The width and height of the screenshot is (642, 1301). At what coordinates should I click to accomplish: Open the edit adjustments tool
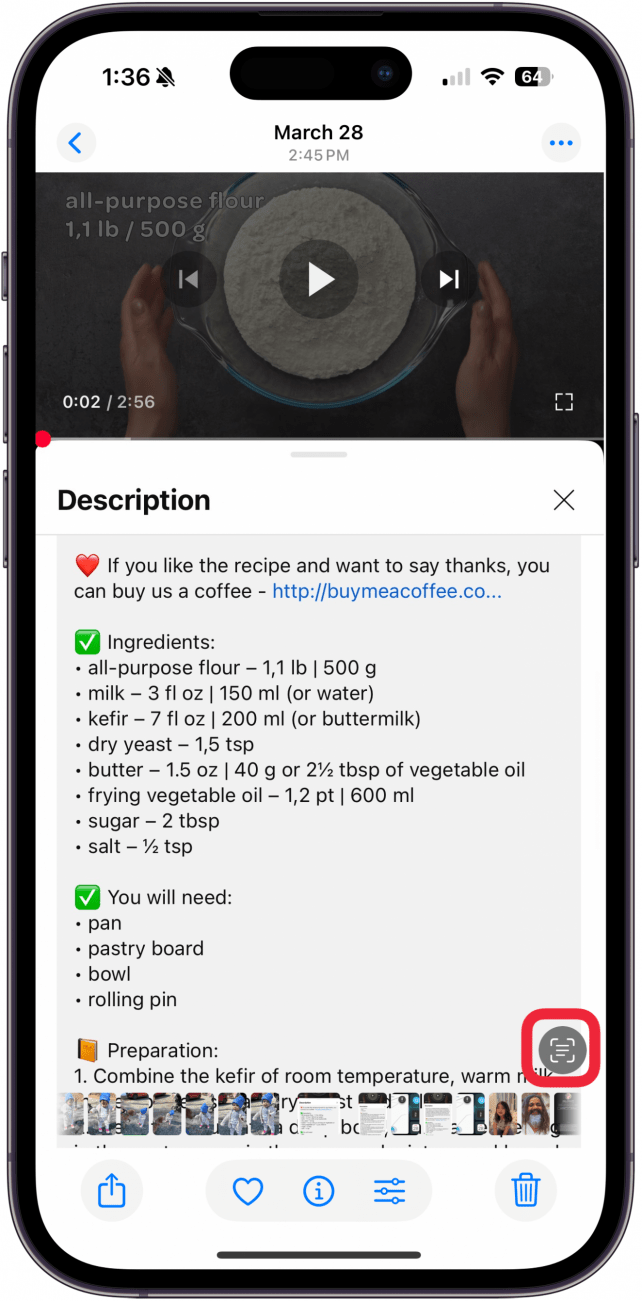(x=389, y=1191)
